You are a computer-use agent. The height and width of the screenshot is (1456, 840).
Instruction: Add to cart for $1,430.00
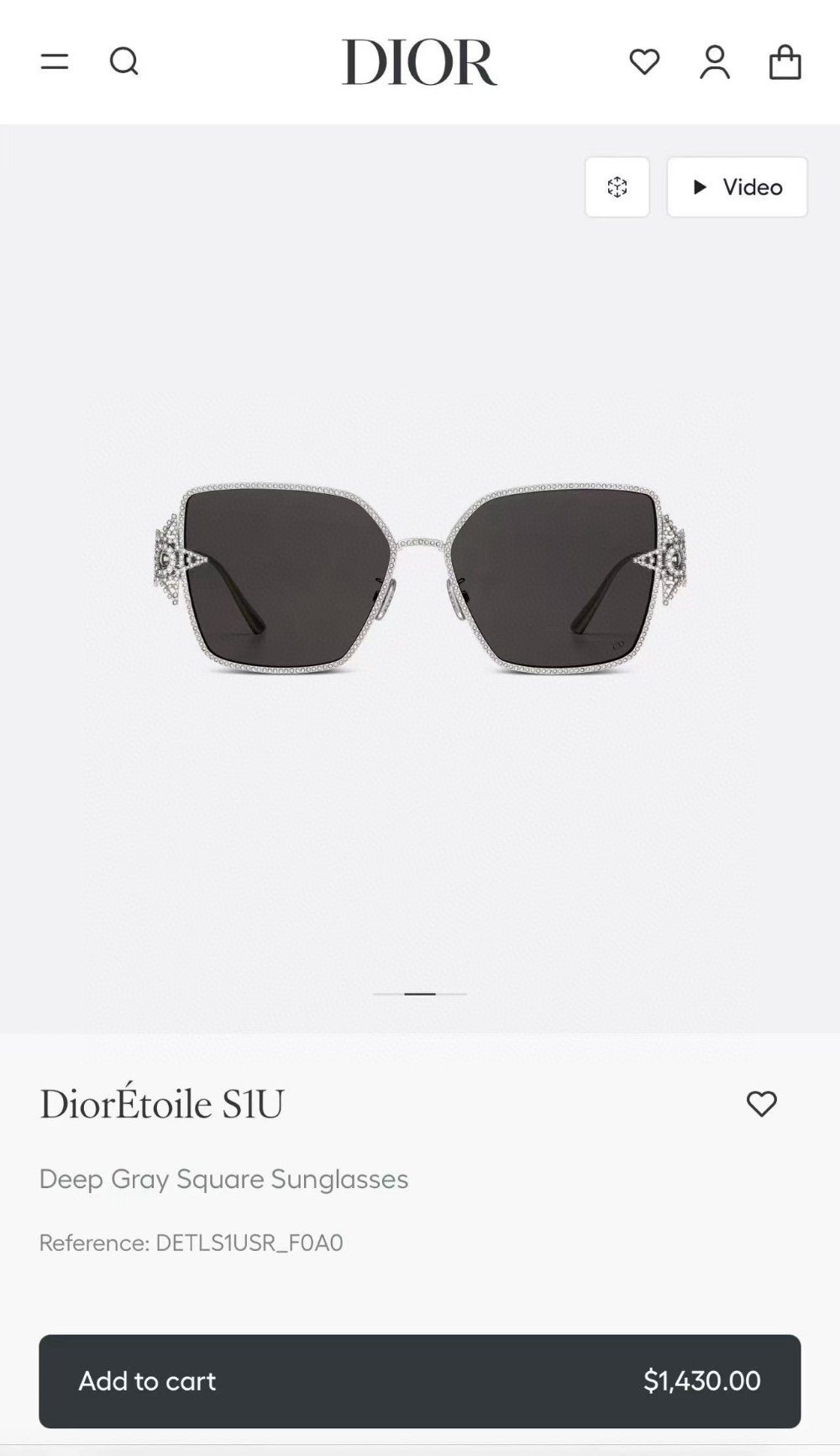419,1380
